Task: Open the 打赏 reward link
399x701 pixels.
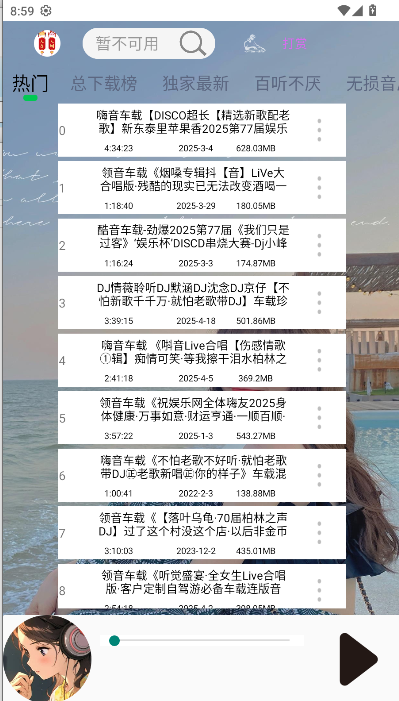Action: pos(295,44)
